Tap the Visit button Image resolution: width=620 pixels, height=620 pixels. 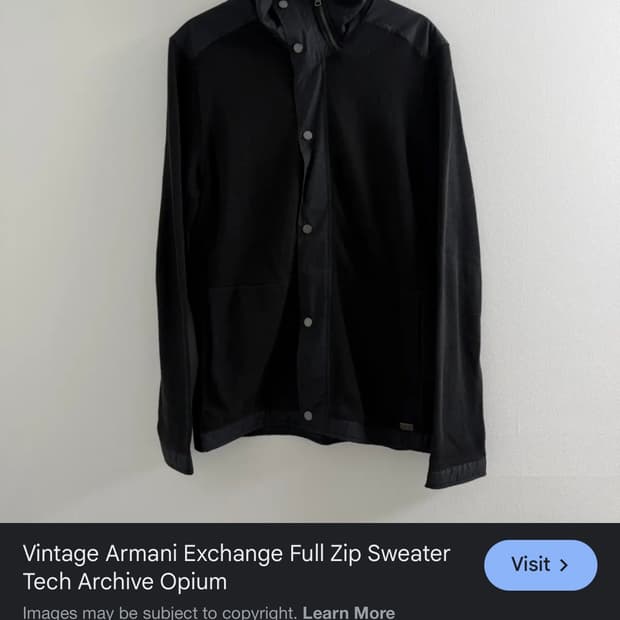click(x=540, y=565)
